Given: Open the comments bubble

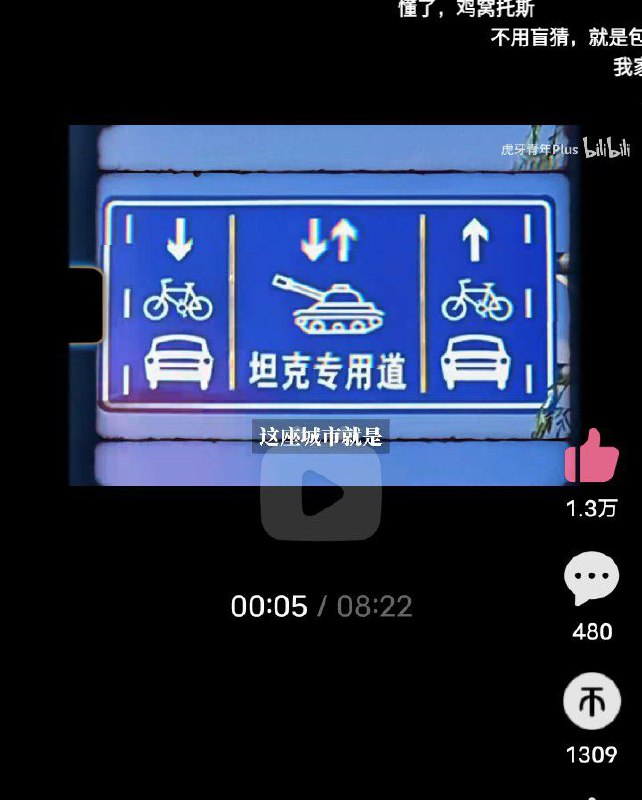Looking at the screenshot, I should point(591,578).
